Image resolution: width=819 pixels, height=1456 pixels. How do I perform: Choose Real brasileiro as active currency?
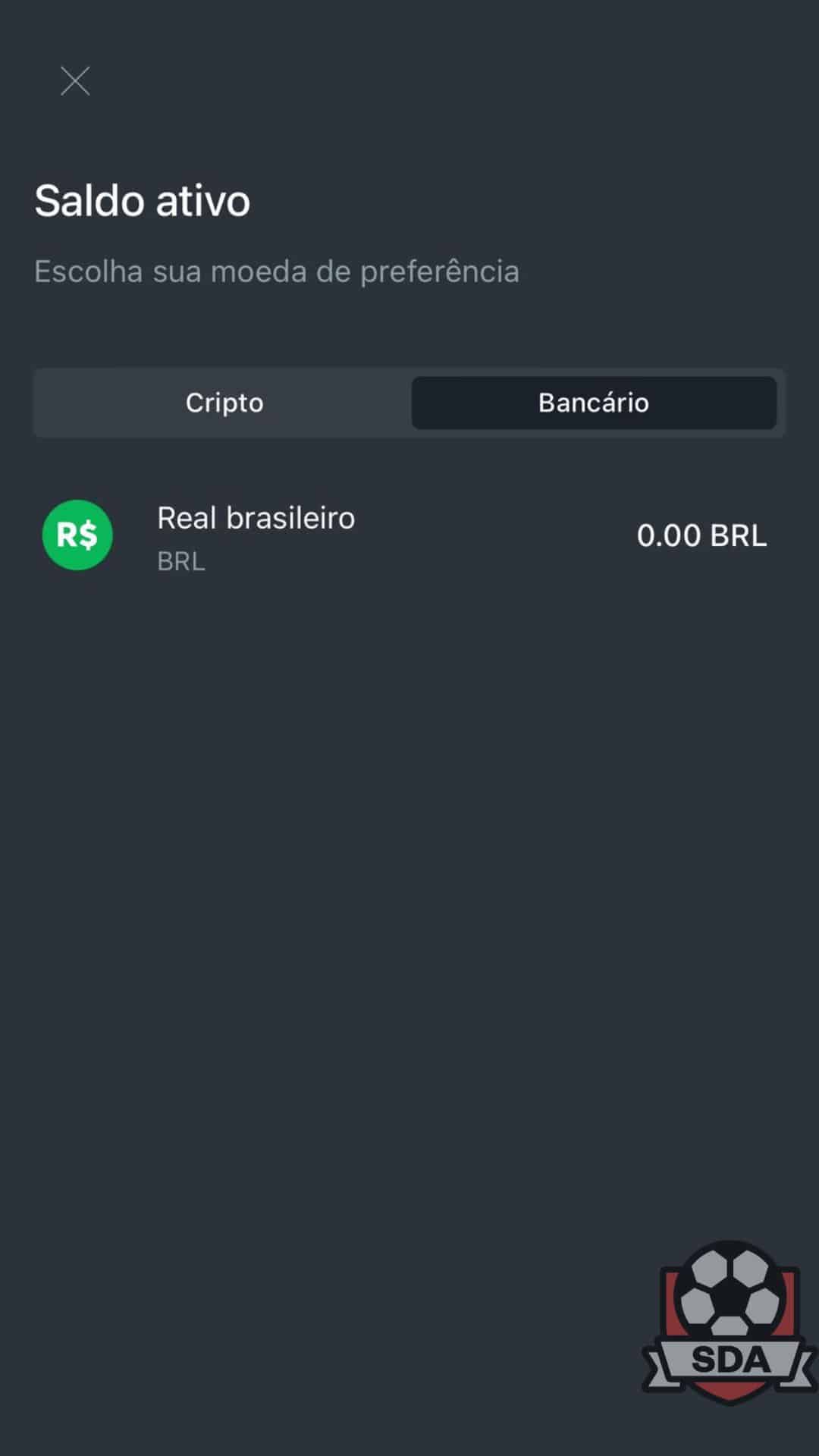[x=409, y=536]
